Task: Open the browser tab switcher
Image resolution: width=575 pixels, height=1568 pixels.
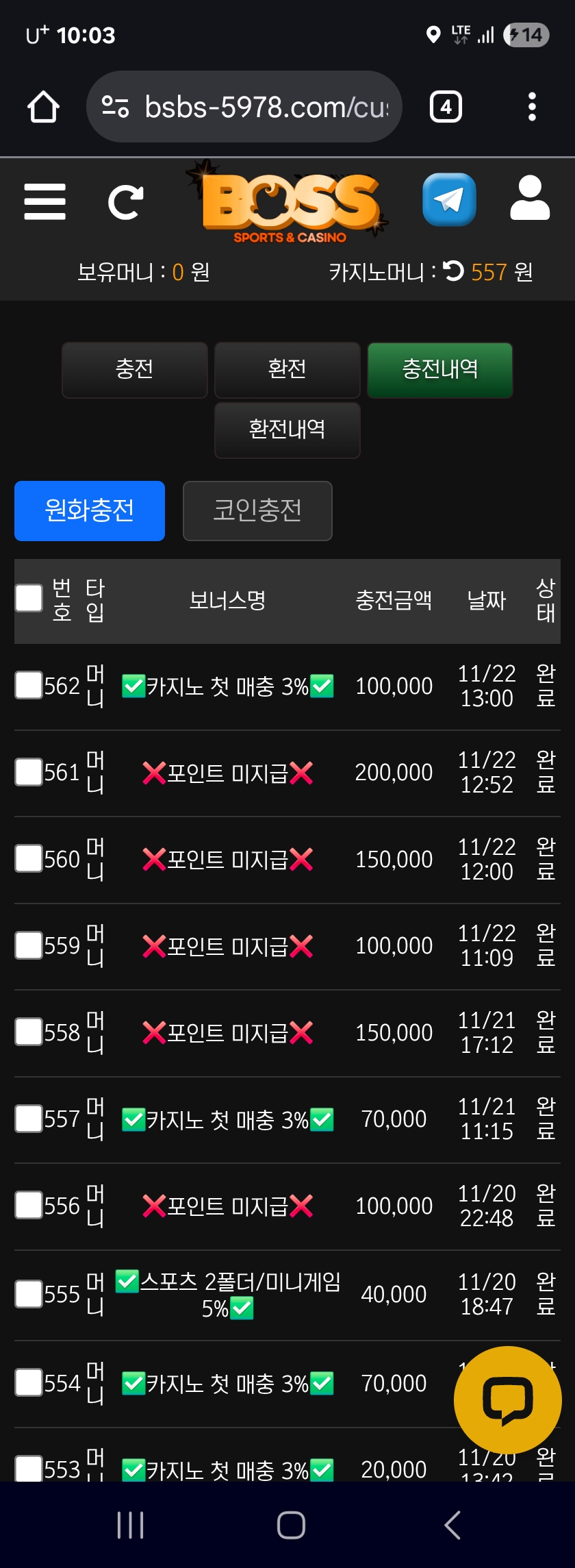Action: [446, 108]
